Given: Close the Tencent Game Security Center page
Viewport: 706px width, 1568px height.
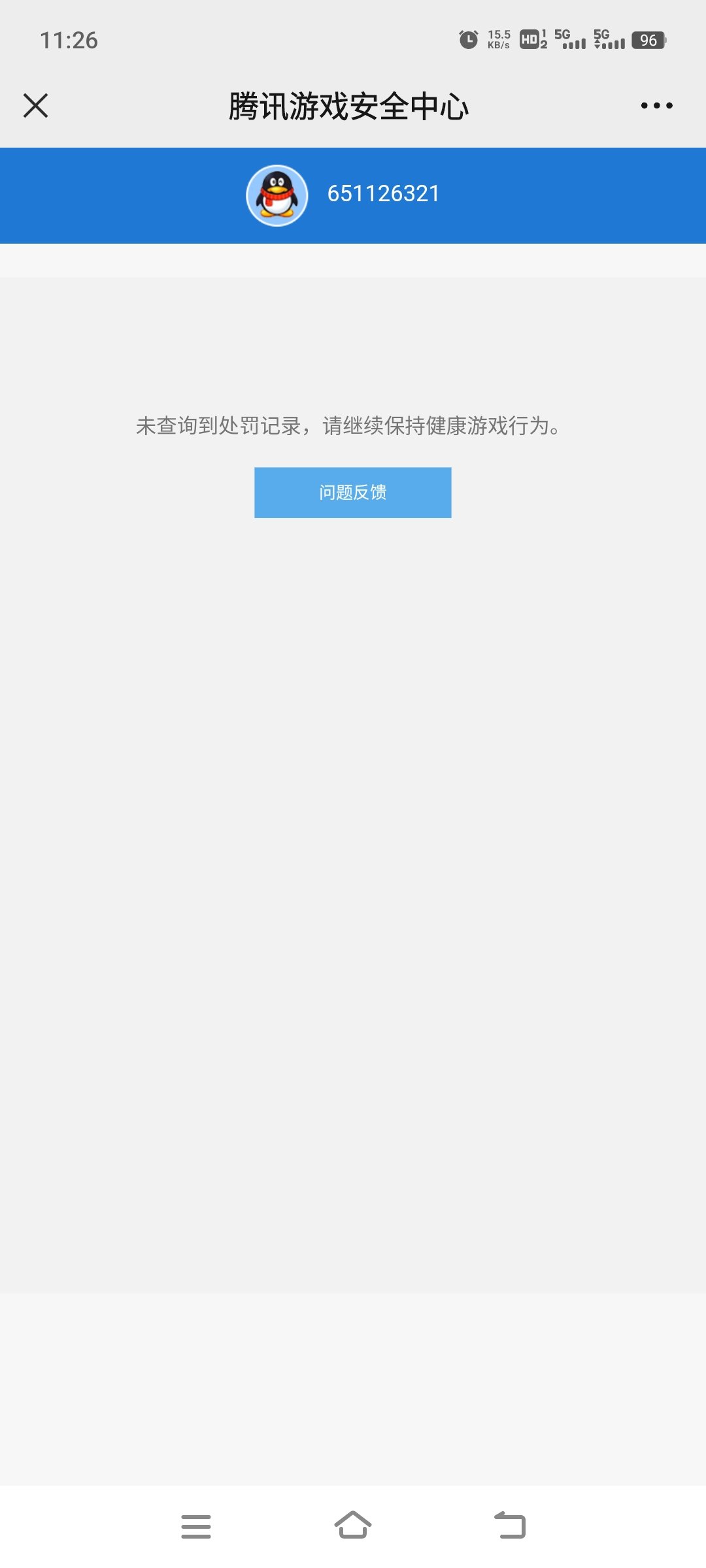Looking at the screenshot, I should click(x=35, y=105).
